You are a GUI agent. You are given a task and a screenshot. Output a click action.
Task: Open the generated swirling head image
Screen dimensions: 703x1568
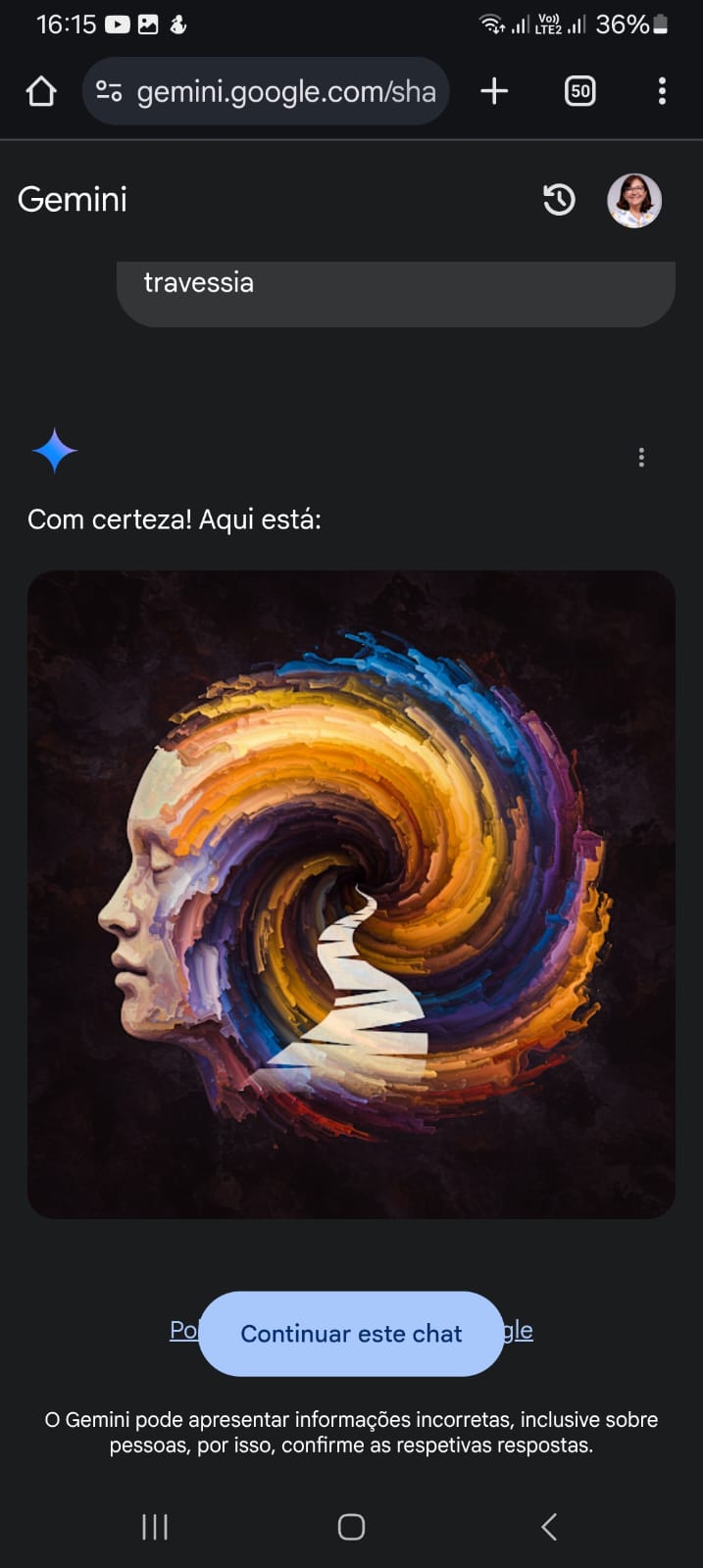pos(351,894)
